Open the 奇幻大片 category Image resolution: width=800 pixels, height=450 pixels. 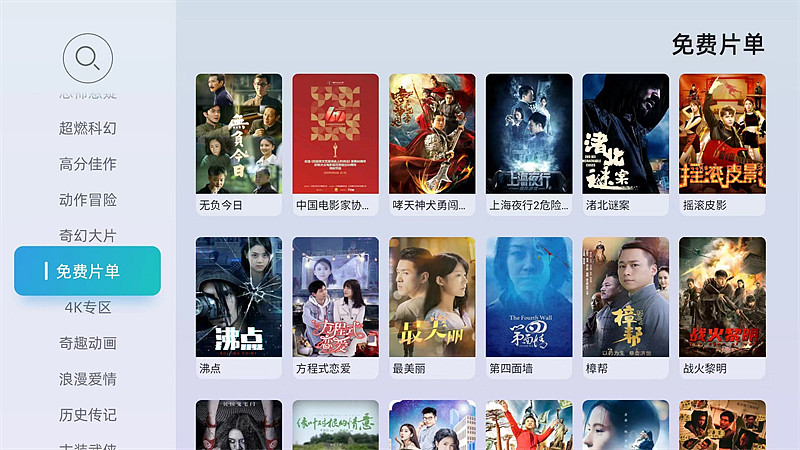[88, 236]
